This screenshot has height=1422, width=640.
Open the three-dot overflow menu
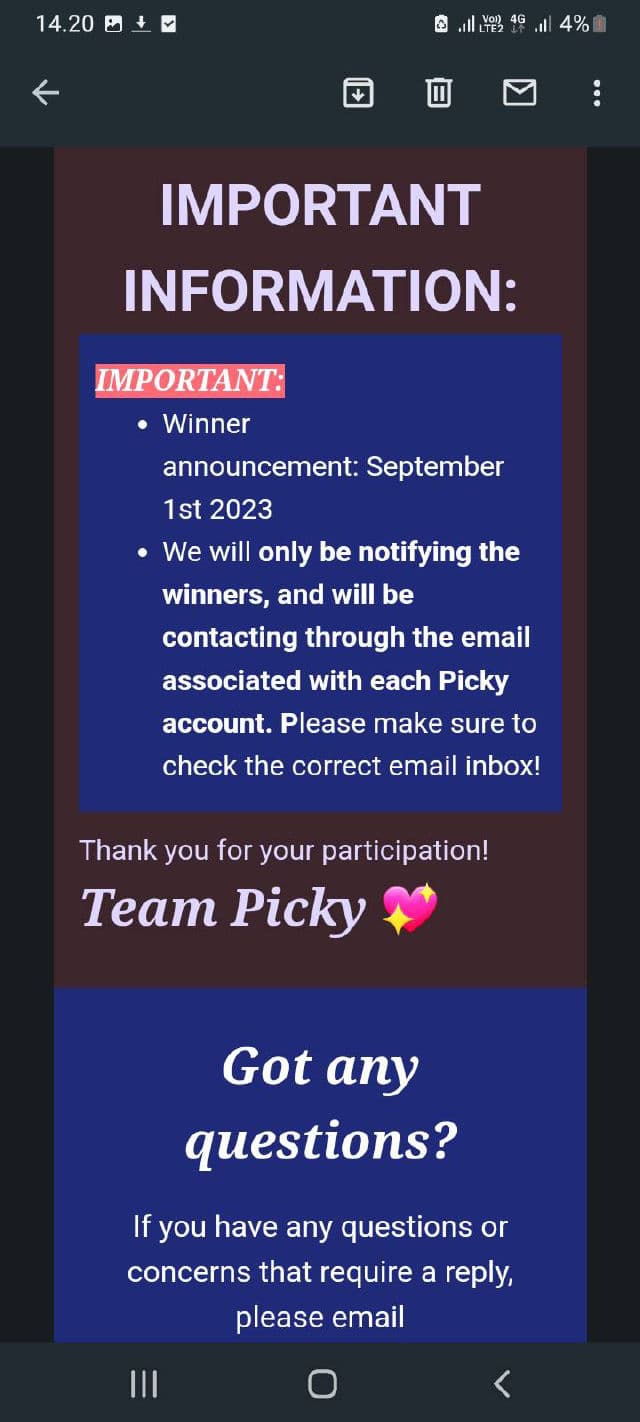597,93
